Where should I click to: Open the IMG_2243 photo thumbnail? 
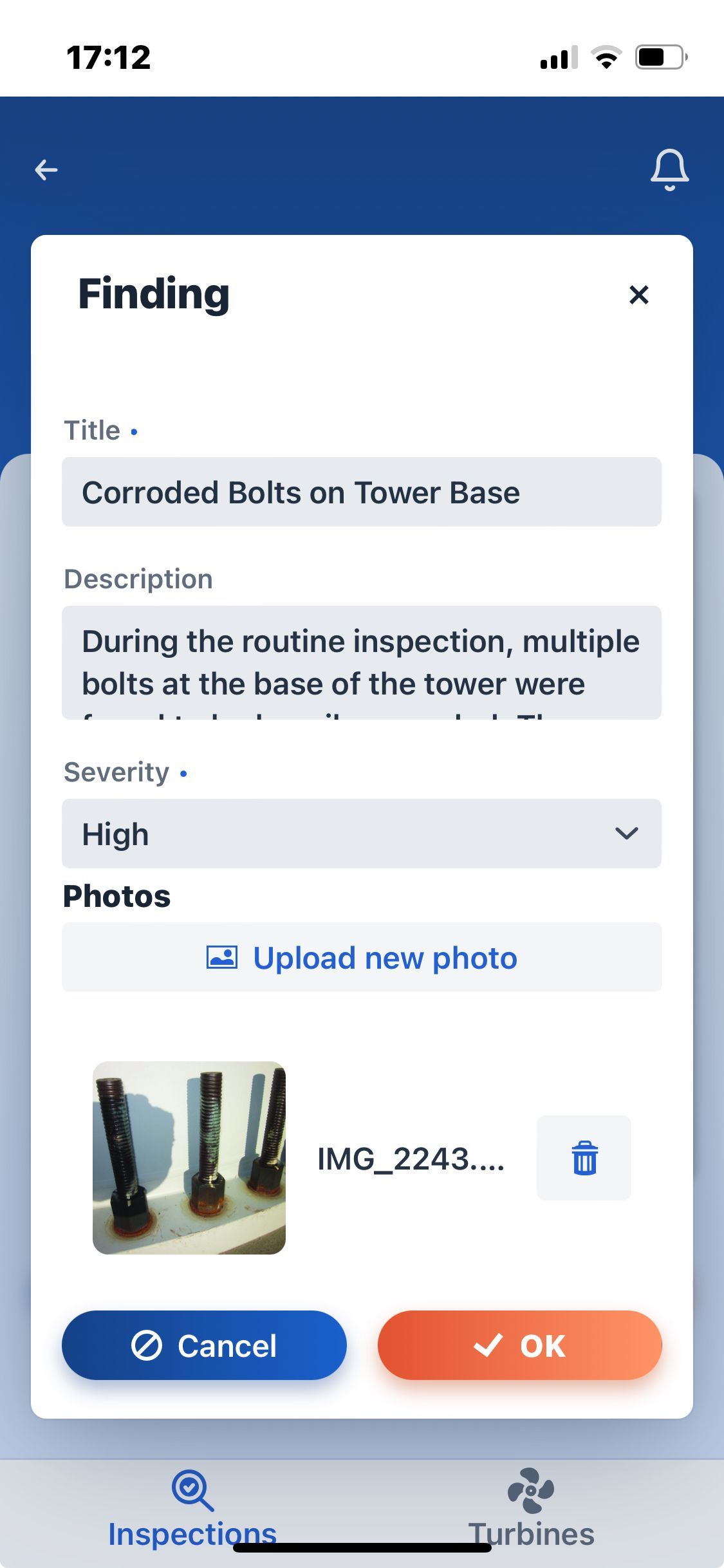click(x=189, y=1158)
